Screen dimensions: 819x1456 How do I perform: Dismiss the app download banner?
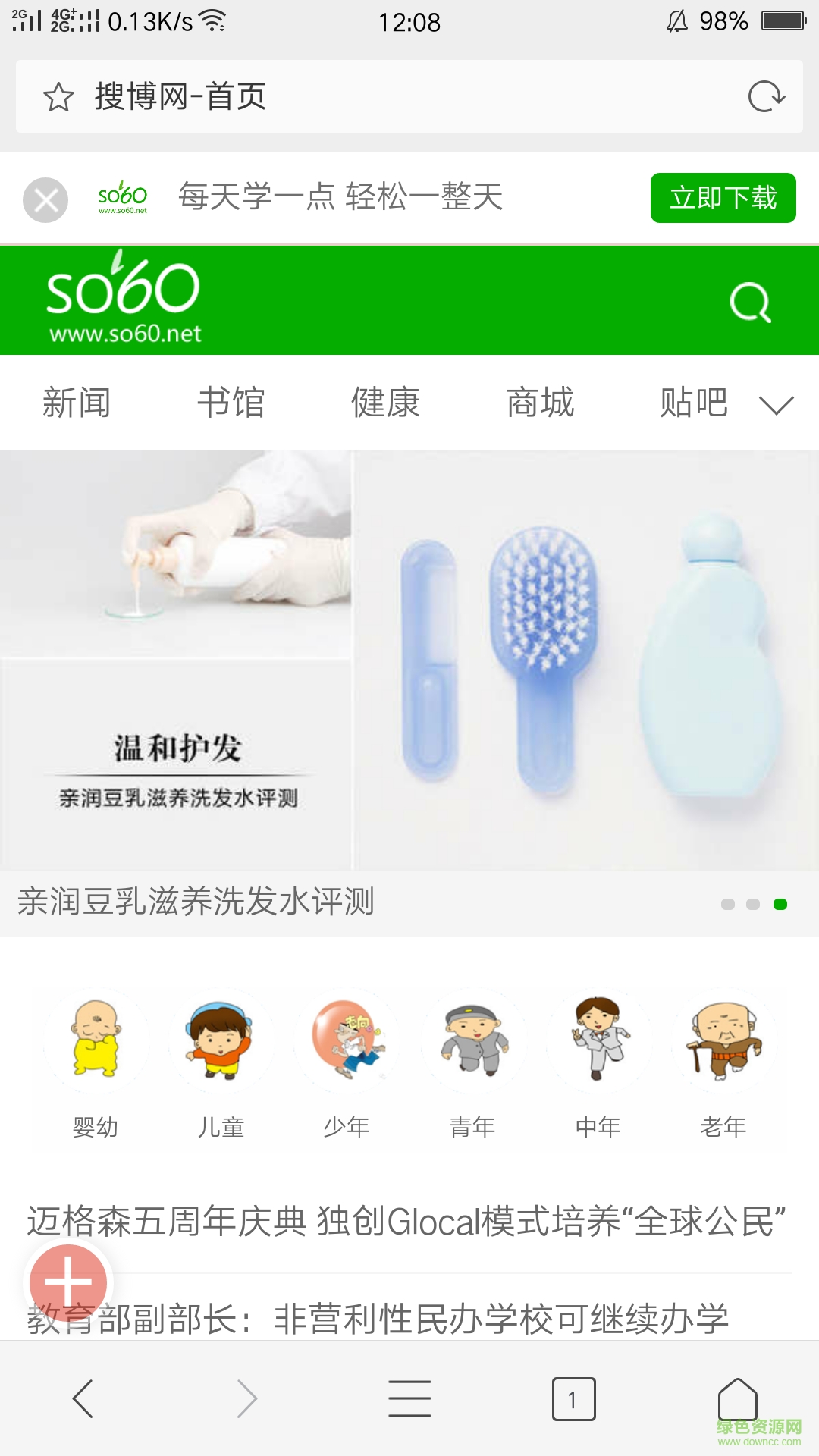tap(45, 200)
